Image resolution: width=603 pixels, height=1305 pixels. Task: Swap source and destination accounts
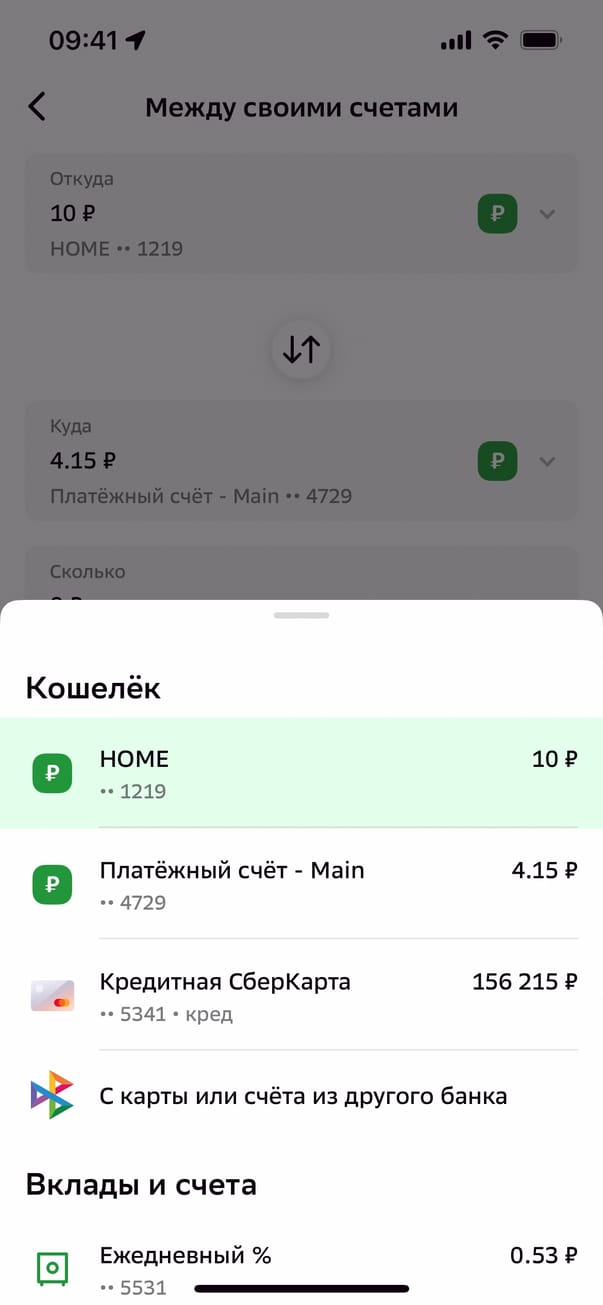(301, 349)
